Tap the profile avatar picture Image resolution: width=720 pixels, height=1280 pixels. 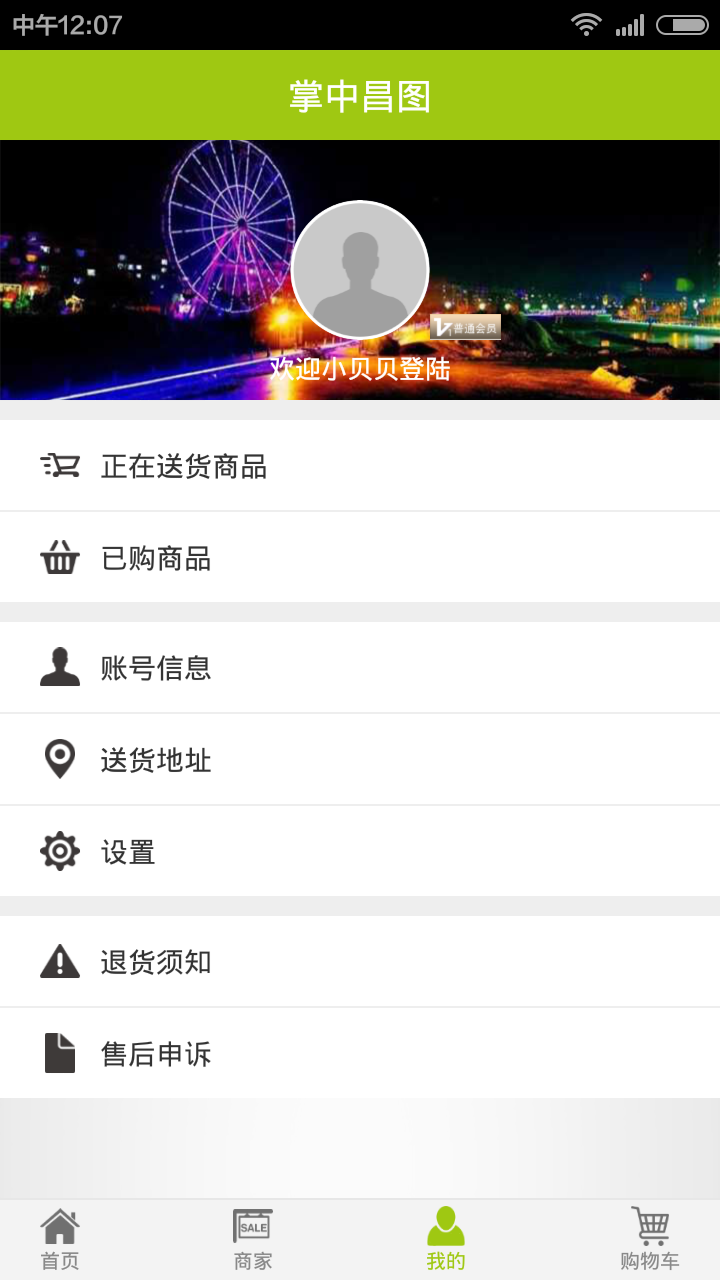point(360,270)
